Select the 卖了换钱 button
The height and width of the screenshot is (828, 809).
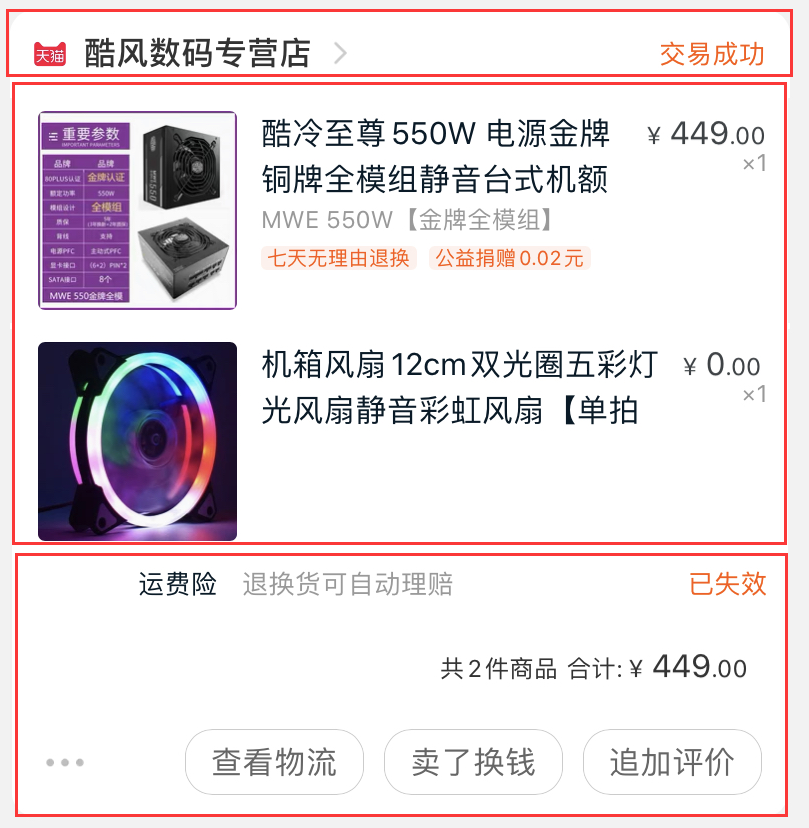click(473, 763)
